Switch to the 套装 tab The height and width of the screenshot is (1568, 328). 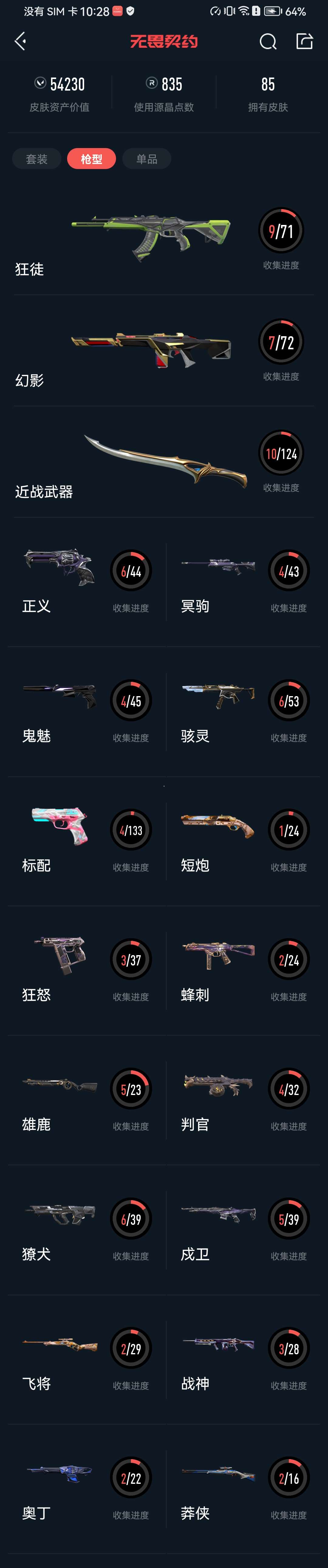click(36, 159)
